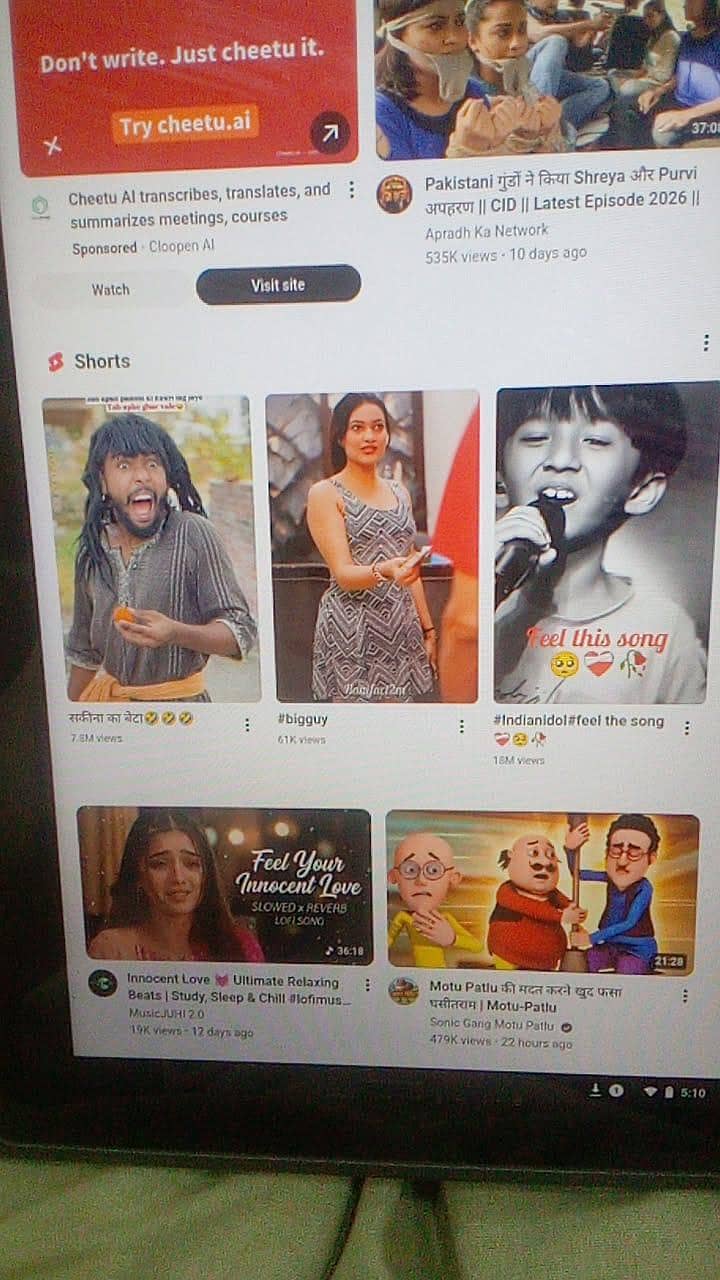The image size is (720, 1280).
Task: Dismiss the Cheetu AI ad banner
Action: coord(53,147)
